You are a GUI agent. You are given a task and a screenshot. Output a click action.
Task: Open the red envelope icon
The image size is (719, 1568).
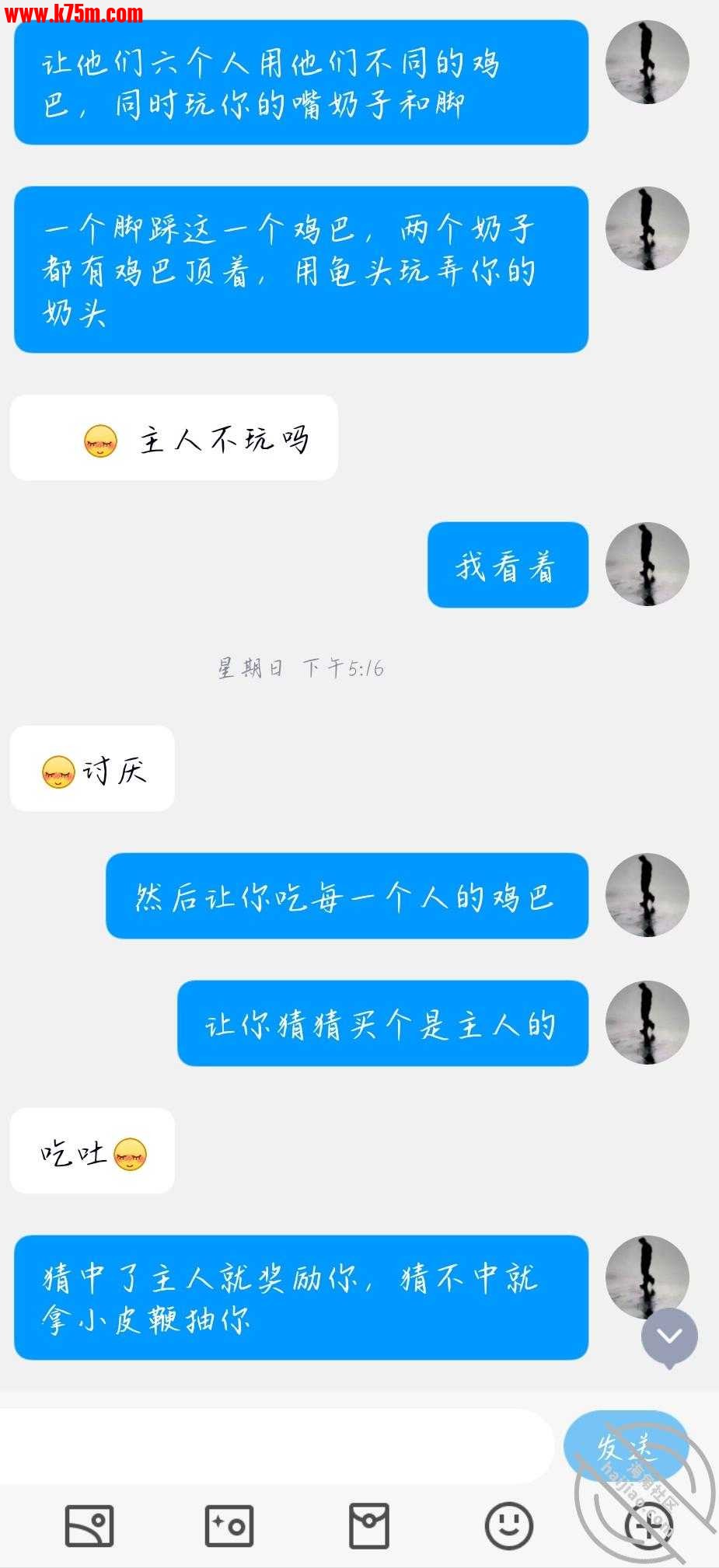click(369, 1525)
